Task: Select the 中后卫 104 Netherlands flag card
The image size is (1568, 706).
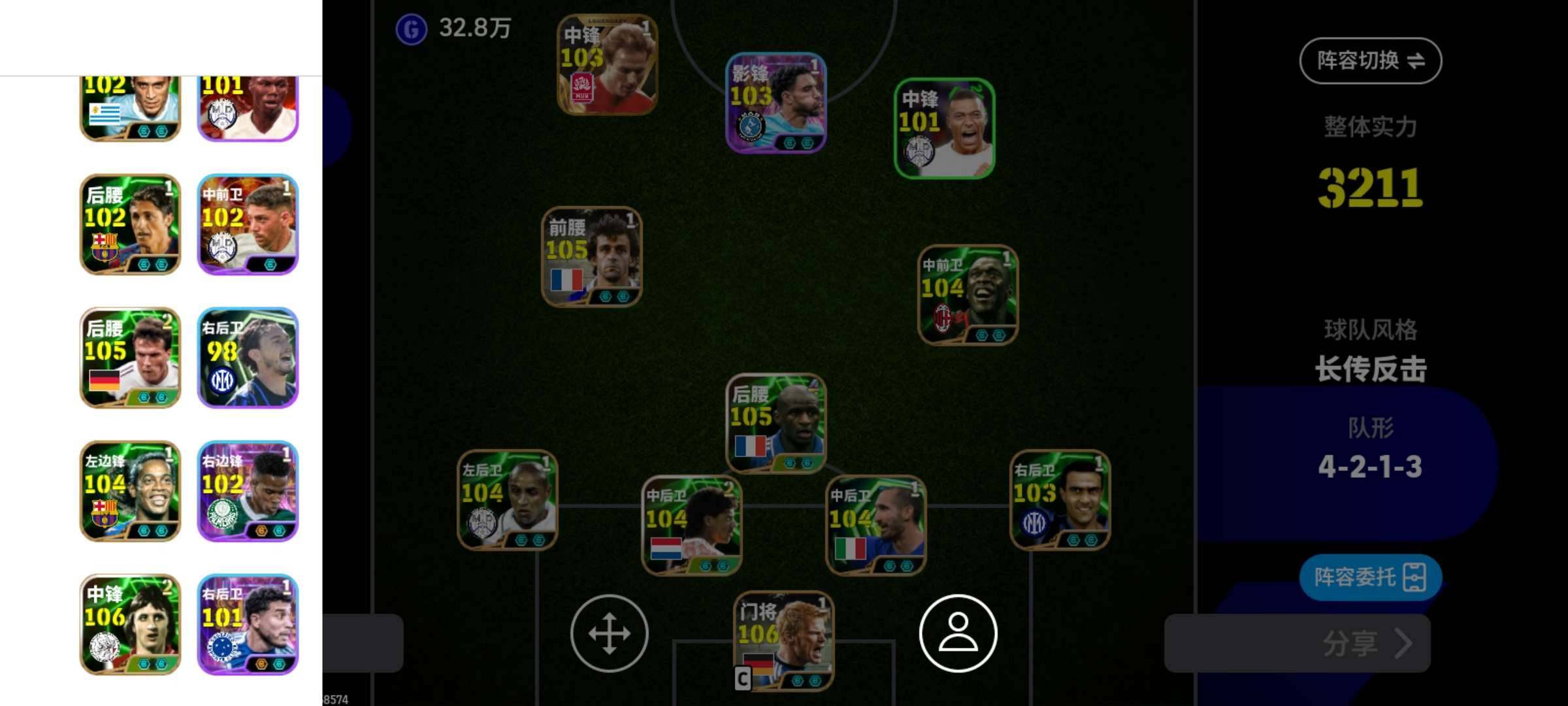Action: [692, 526]
